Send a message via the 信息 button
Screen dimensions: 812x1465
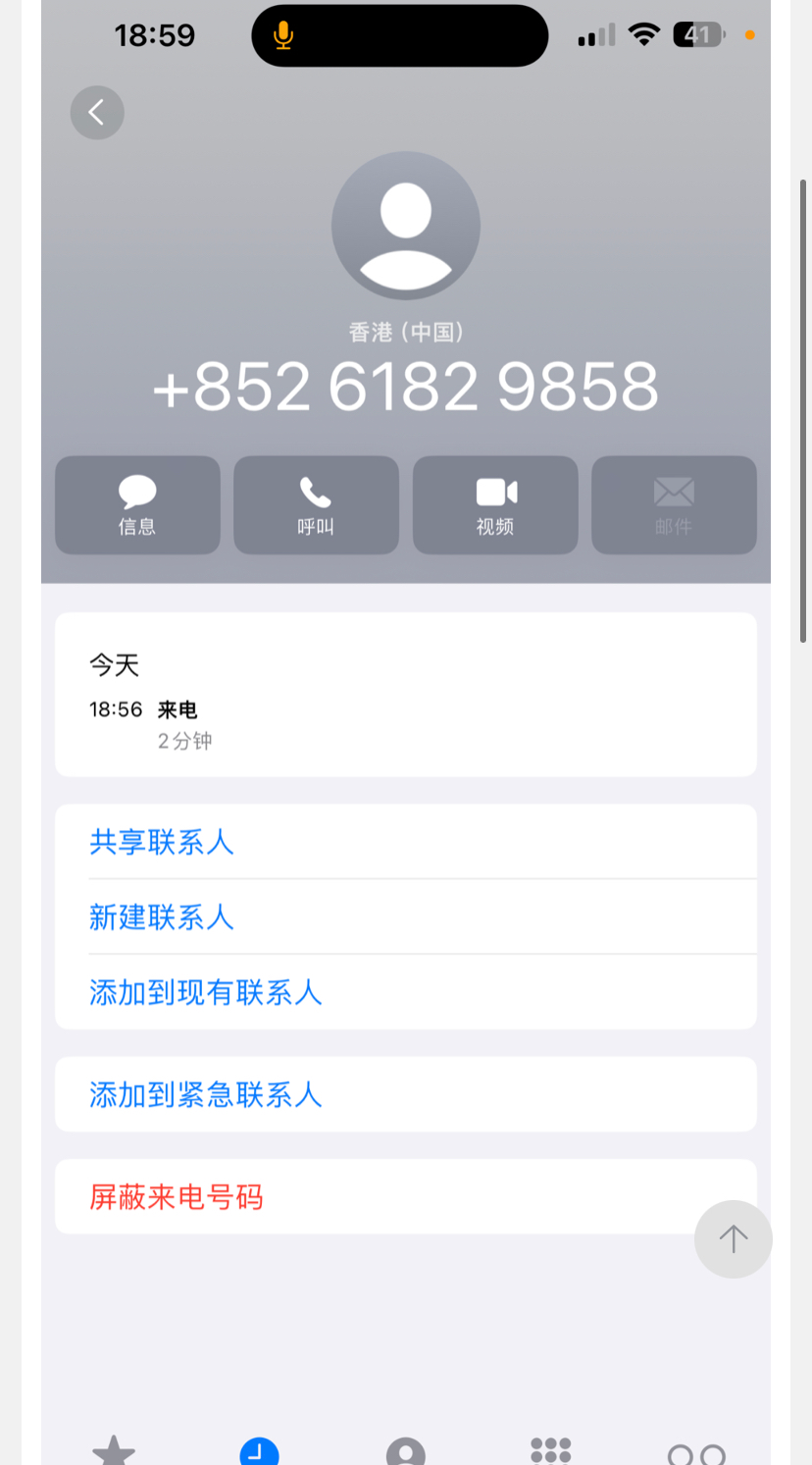pos(137,505)
